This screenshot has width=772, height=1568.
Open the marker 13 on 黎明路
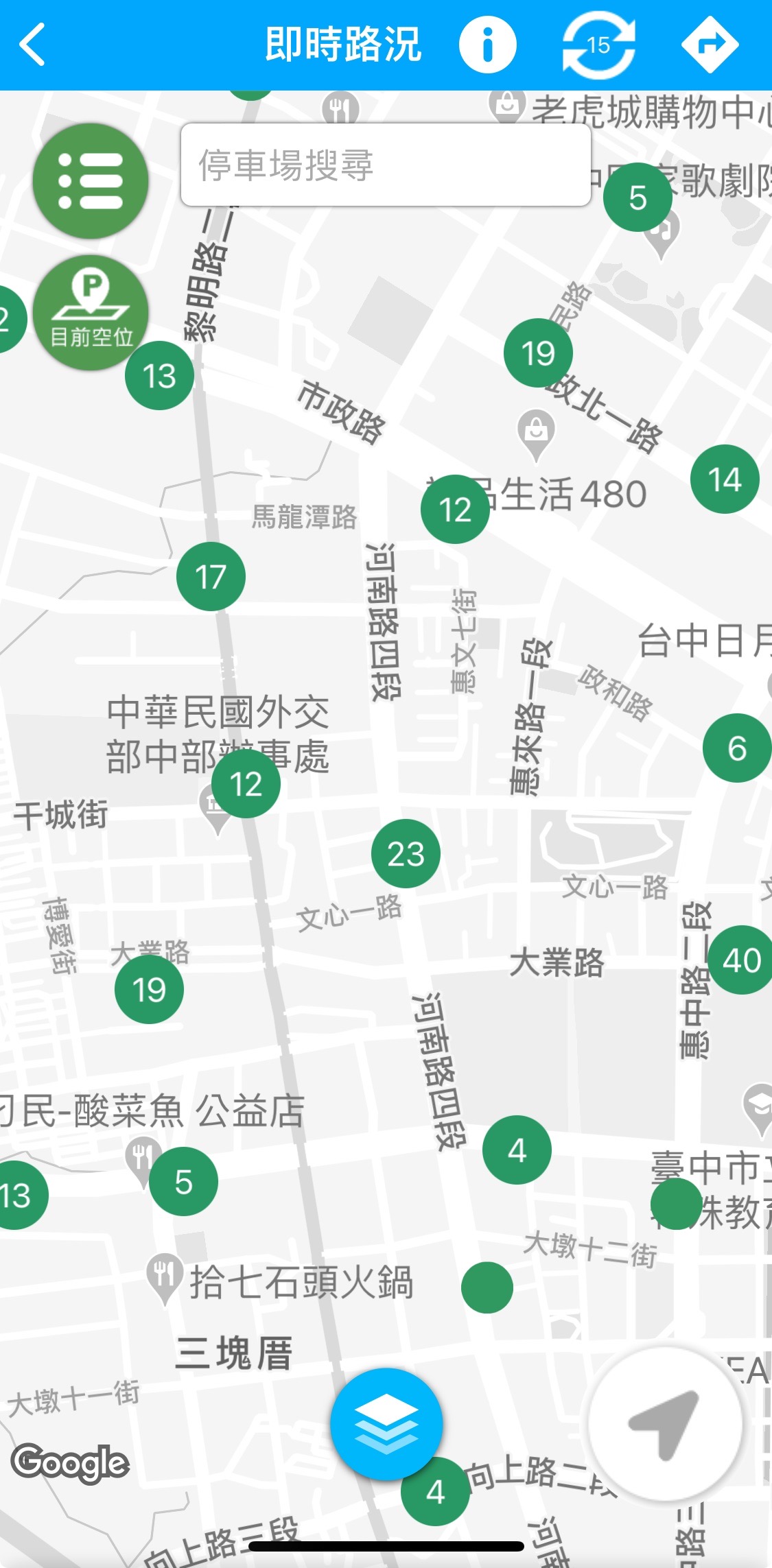(159, 376)
